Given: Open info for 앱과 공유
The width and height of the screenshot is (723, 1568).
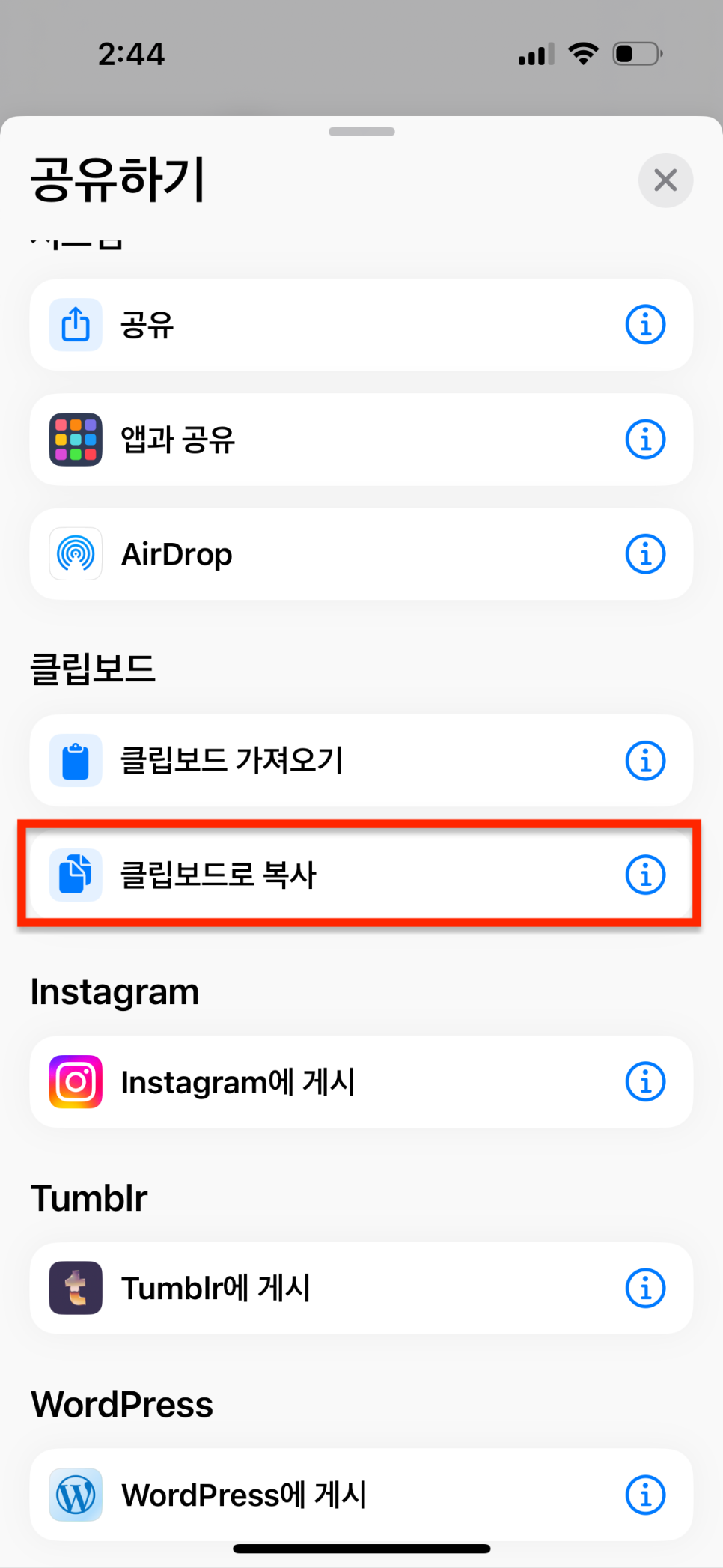Looking at the screenshot, I should (645, 440).
